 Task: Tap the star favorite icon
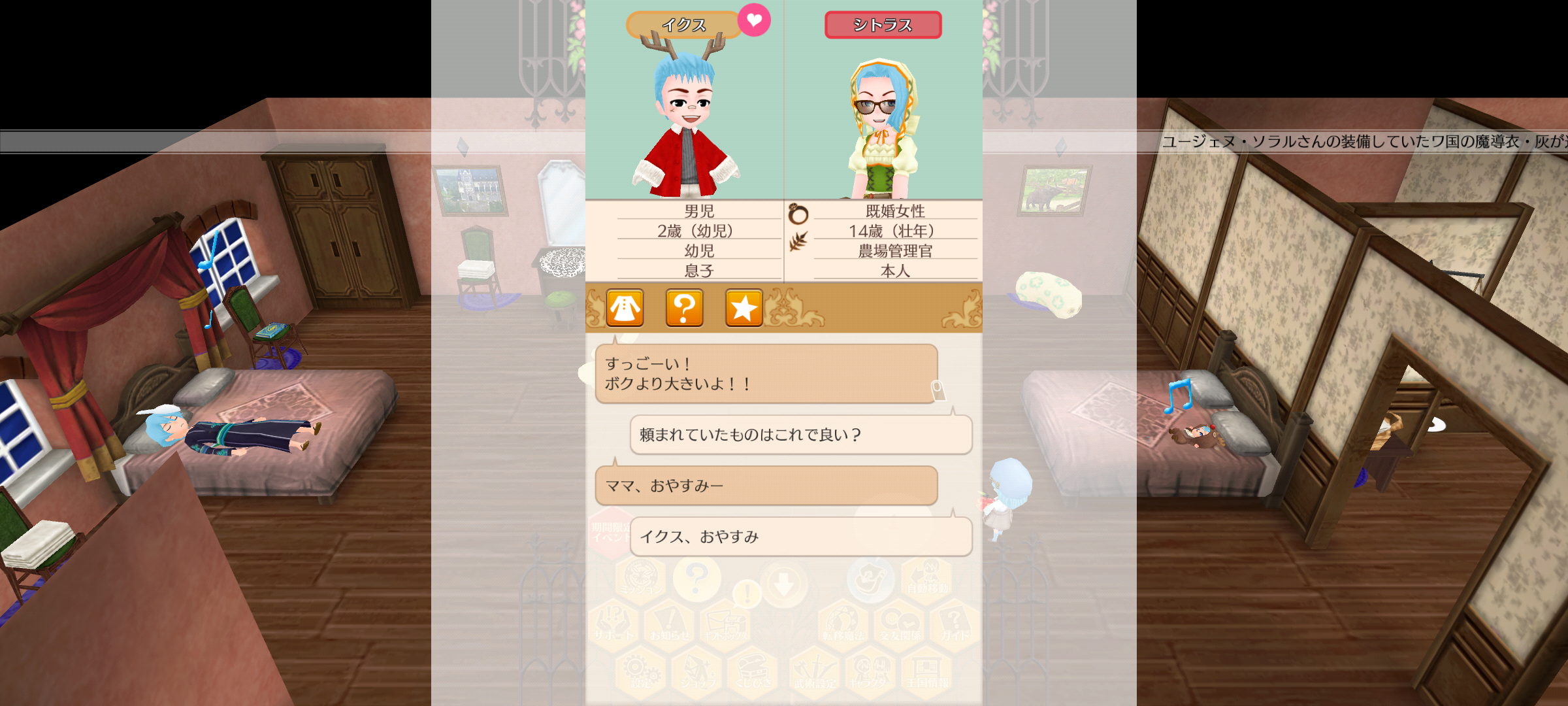[x=743, y=307]
